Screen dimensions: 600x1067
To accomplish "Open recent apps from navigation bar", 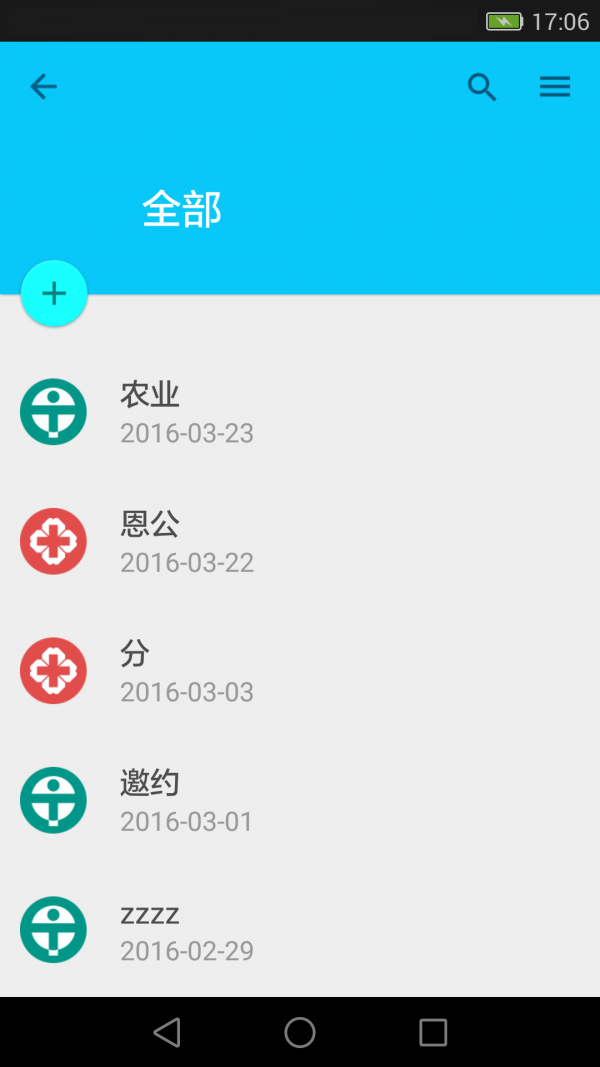I will coord(433,1032).
